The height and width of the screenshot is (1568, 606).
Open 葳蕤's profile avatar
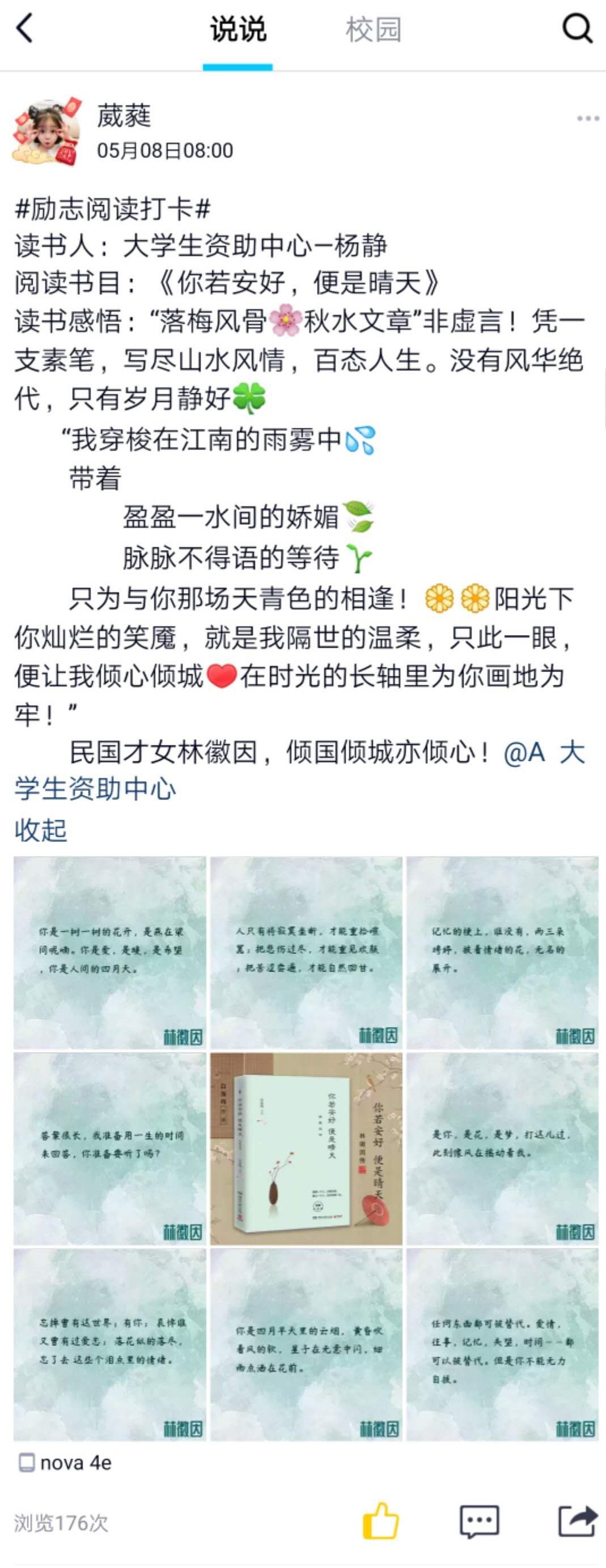click(47, 131)
